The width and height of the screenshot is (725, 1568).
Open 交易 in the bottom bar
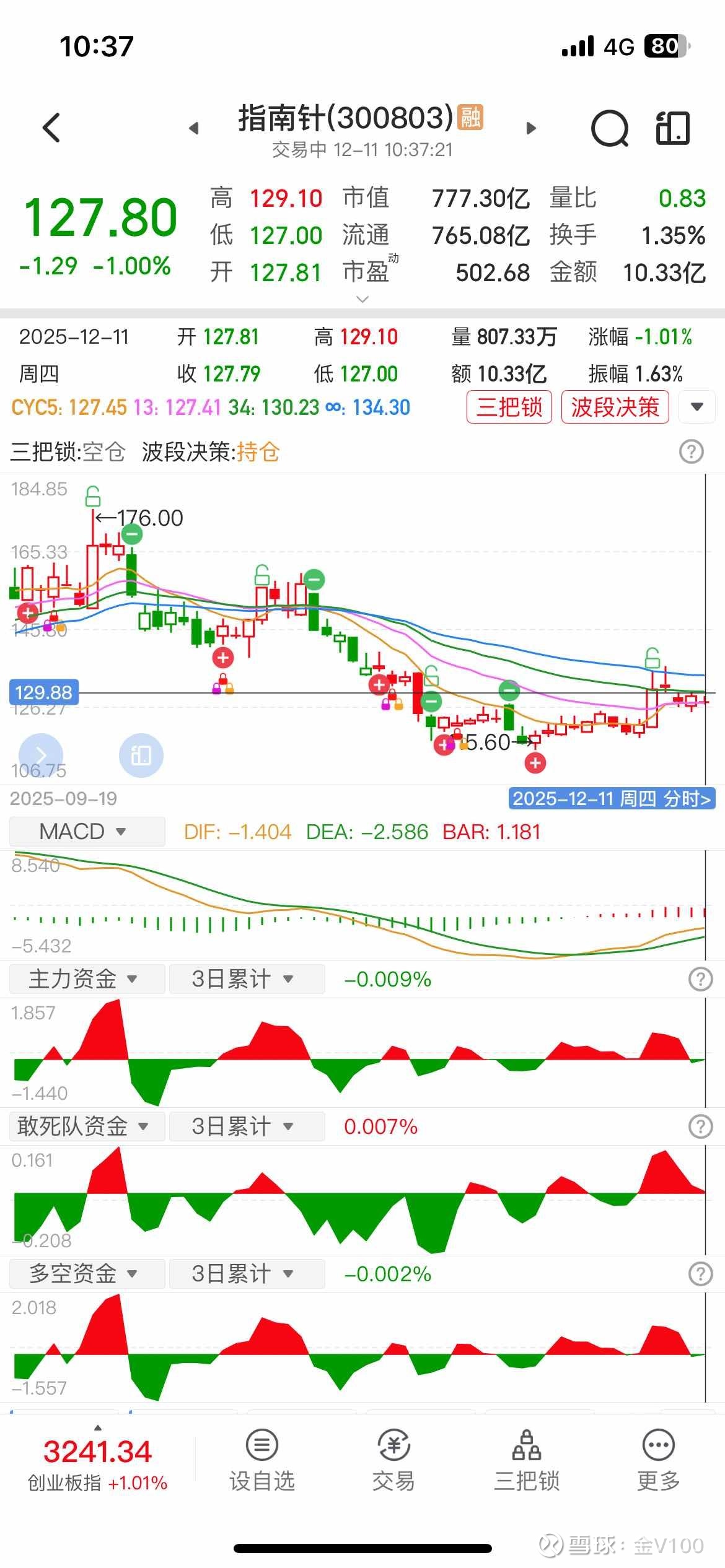click(393, 1460)
